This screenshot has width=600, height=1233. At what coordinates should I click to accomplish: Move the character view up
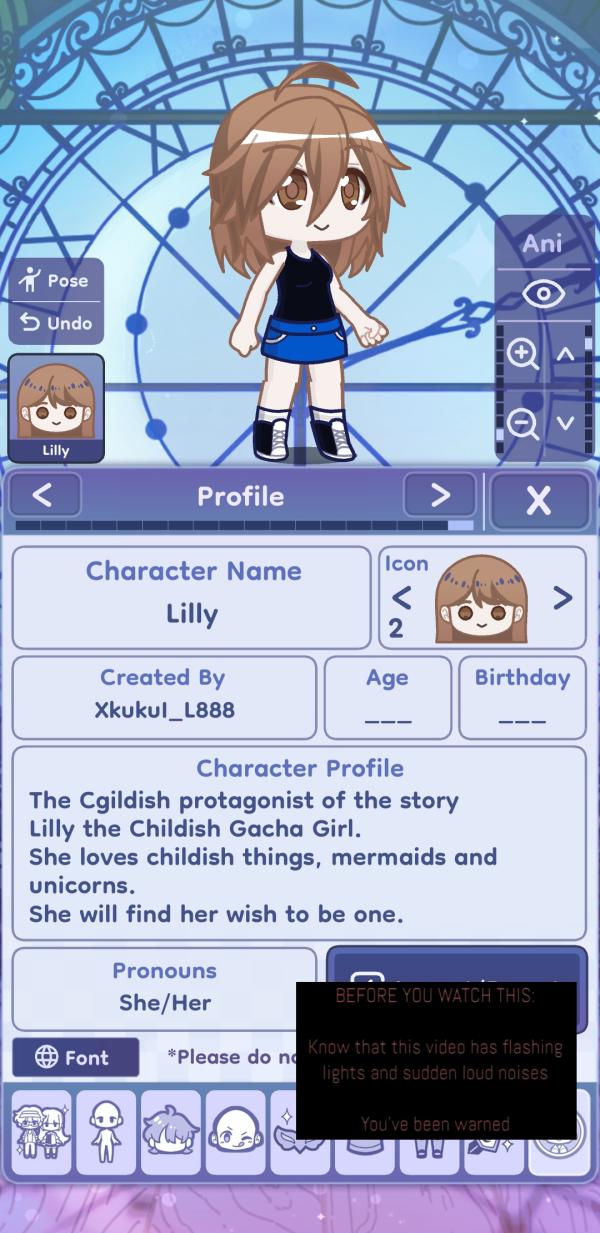click(565, 354)
